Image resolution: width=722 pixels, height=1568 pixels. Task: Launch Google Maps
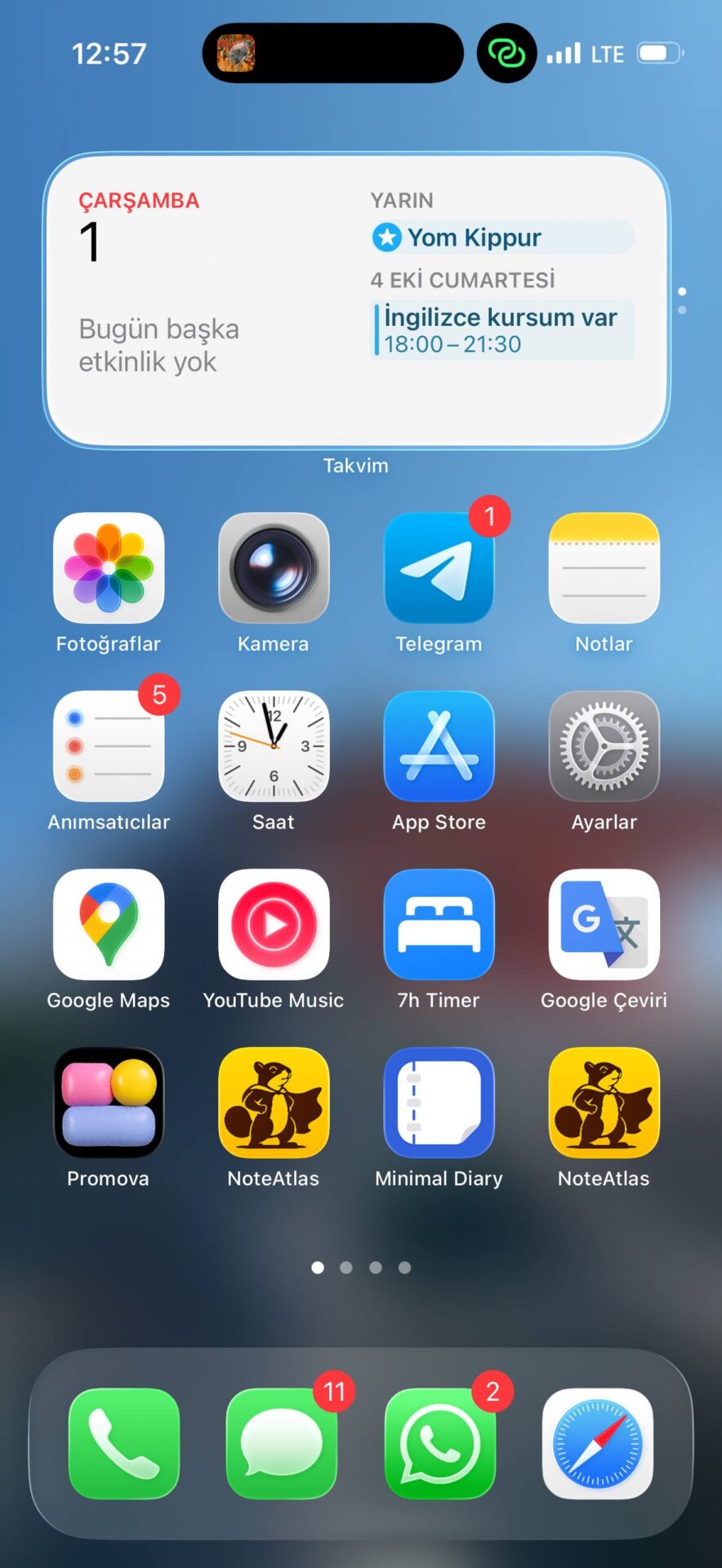[x=109, y=924]
